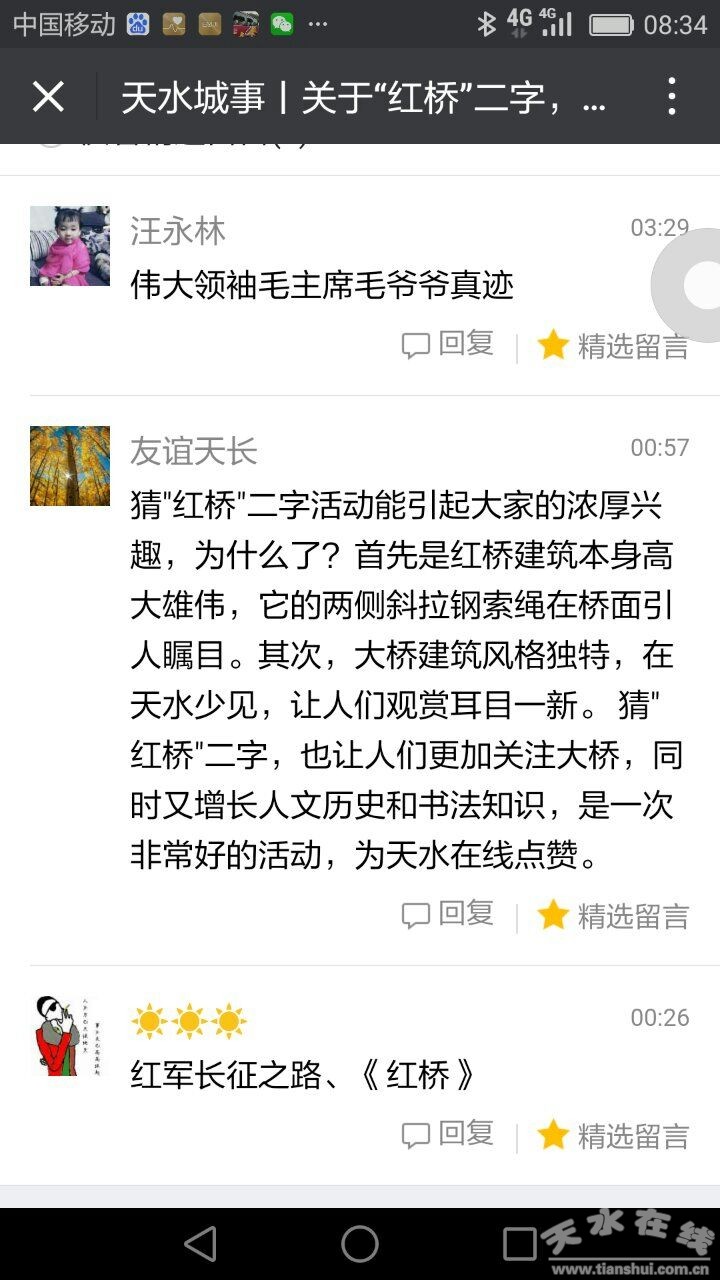Screen dimensions: 720x1280
Task: Tap 友谊天长's profile avatar
Action: pos(70,466)
